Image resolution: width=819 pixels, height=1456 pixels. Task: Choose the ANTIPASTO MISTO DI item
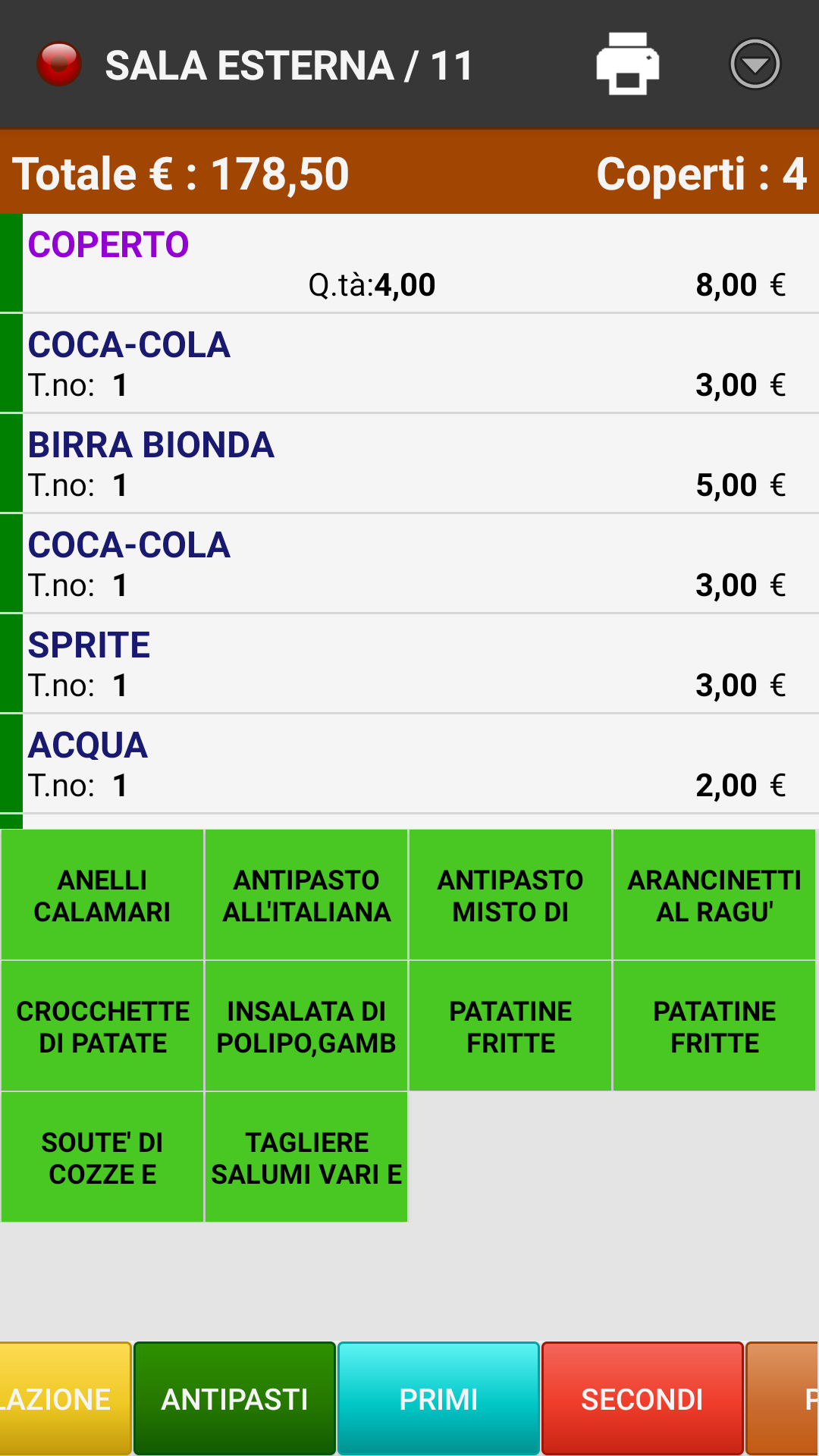click(x=510, y=896)
